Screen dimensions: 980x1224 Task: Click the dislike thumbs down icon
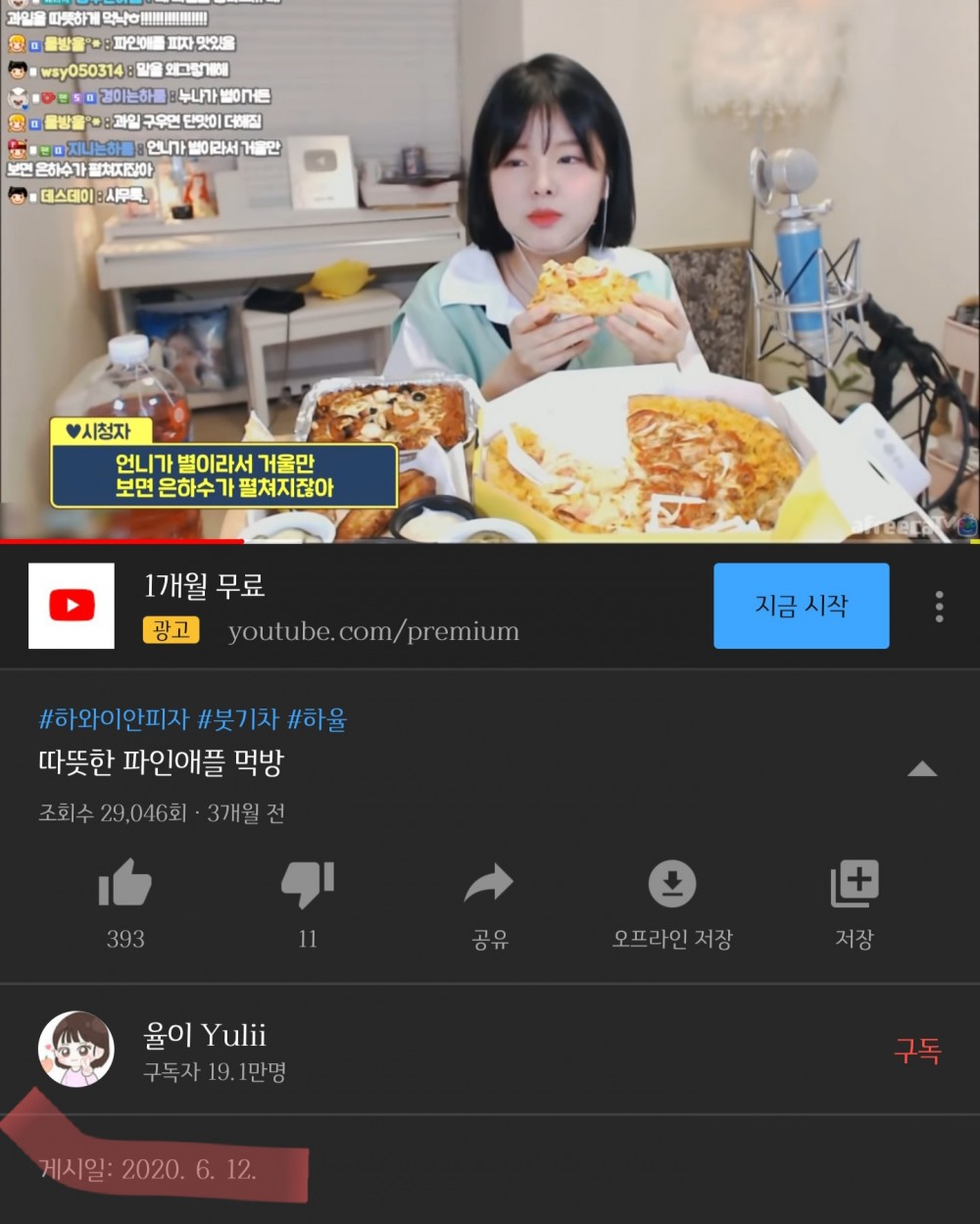[308, 885]
